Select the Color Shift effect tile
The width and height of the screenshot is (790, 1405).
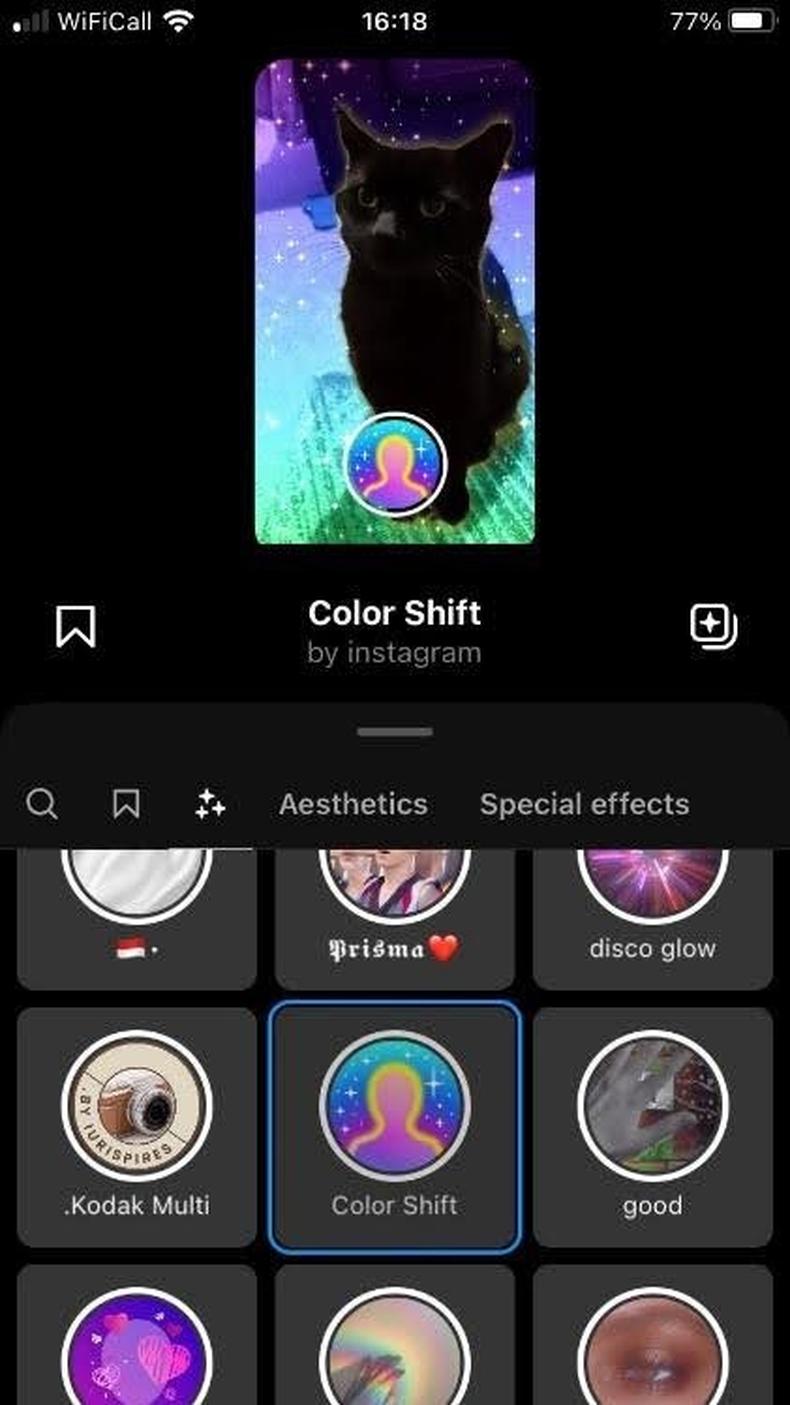pos(395,1127)
